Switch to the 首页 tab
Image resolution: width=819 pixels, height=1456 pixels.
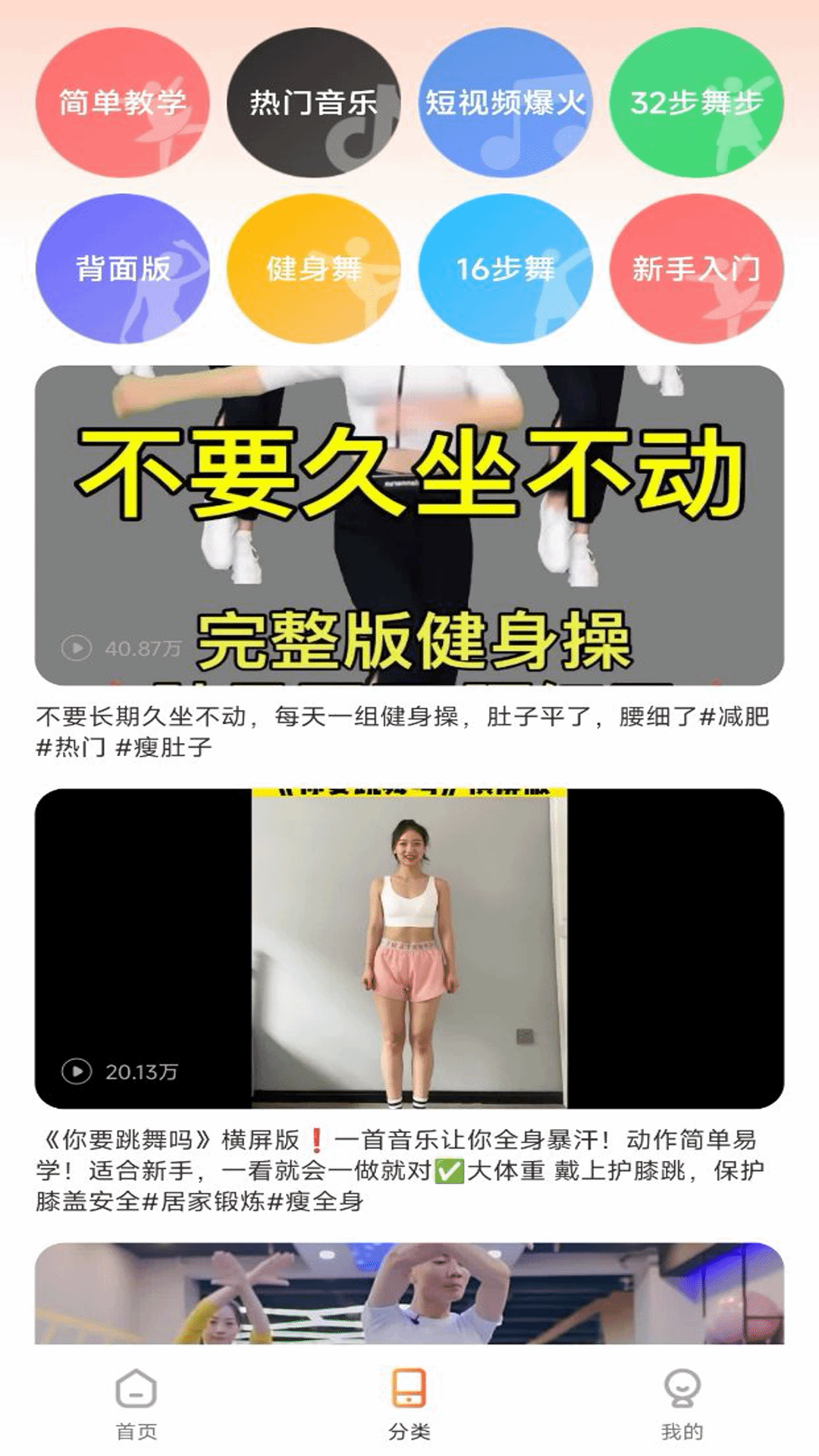point(136,1403)
